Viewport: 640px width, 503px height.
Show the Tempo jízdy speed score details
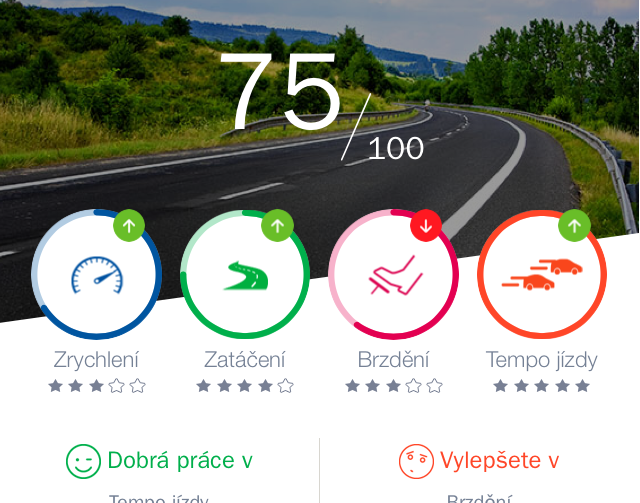[x=541, y=275]
